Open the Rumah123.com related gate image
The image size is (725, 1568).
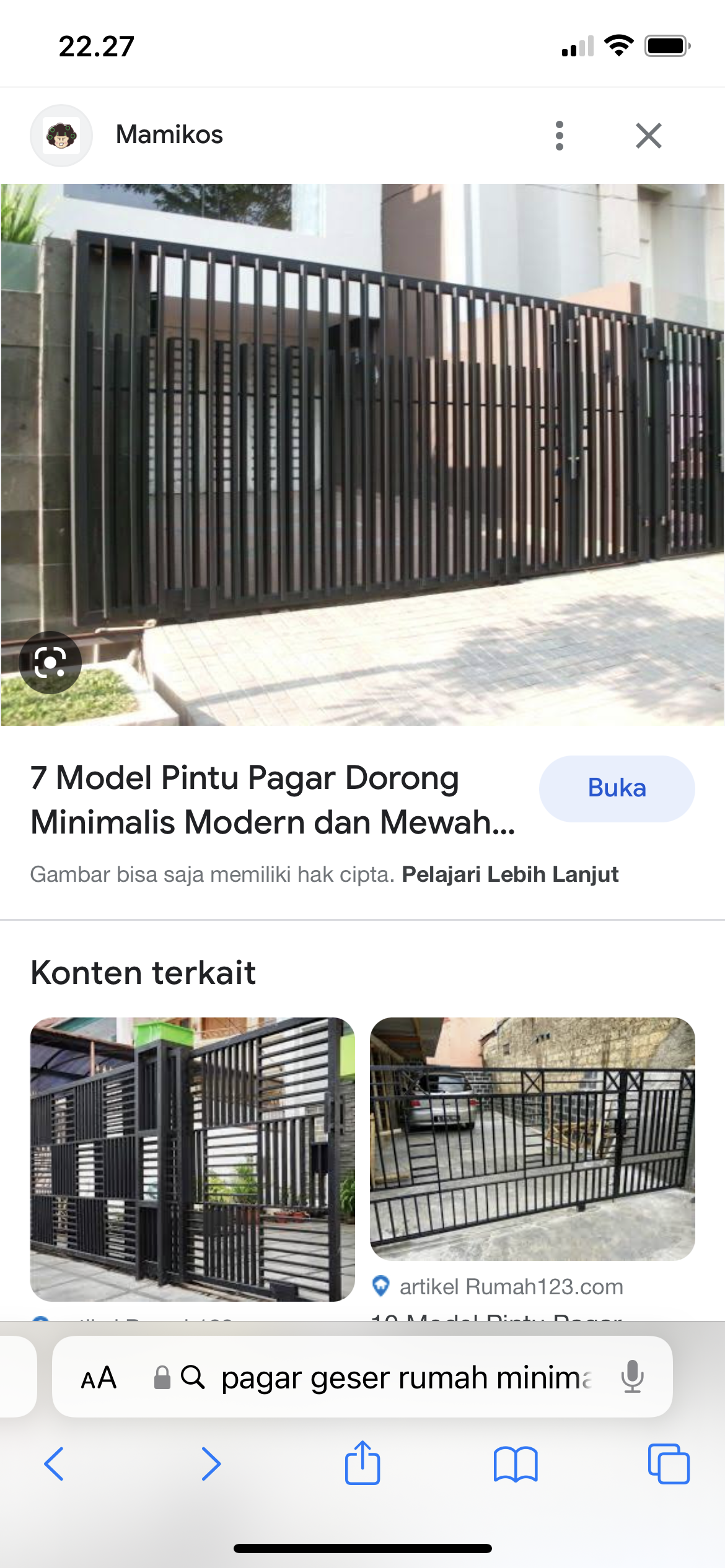point(532,1139)
